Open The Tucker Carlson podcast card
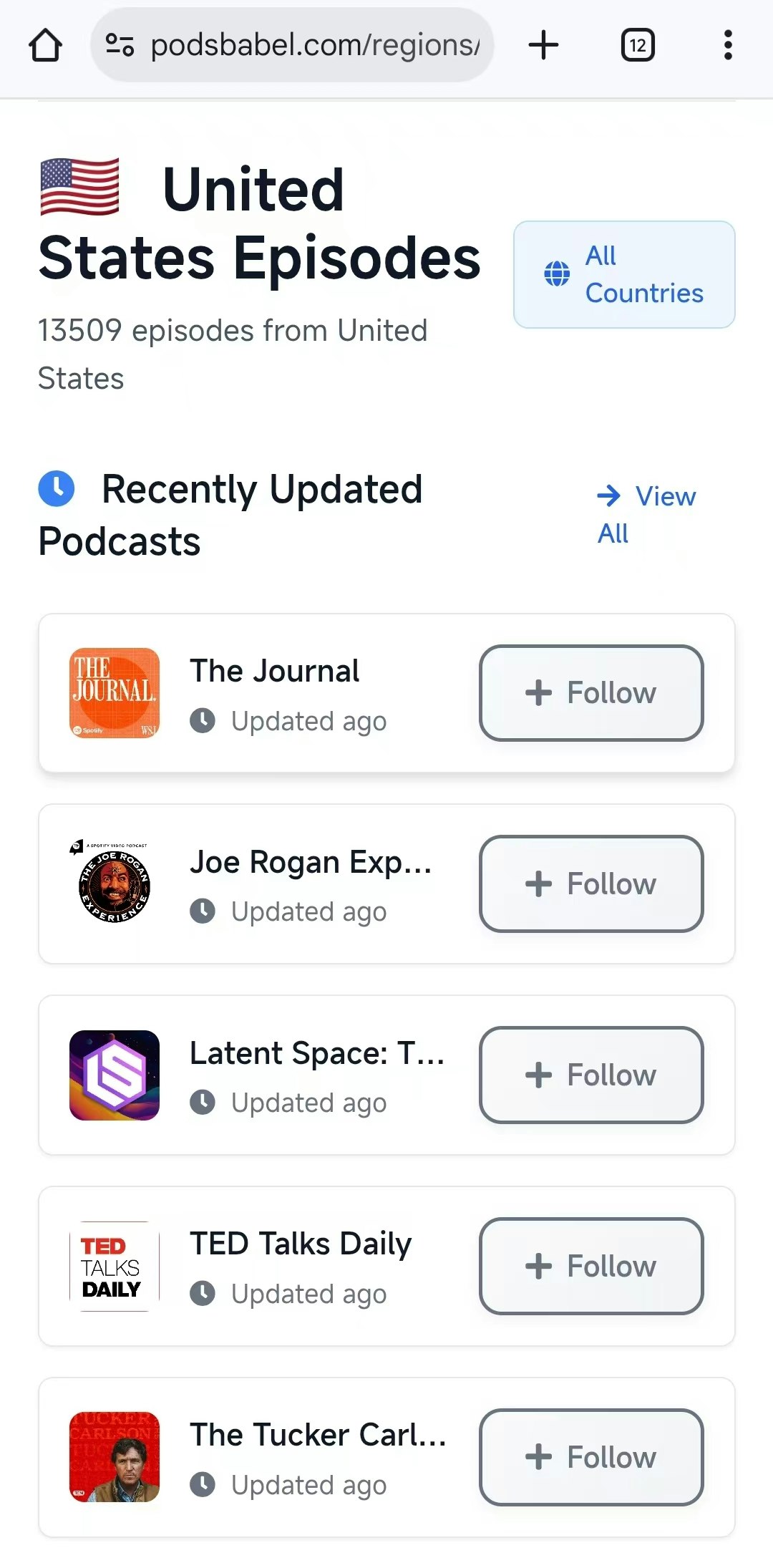The width and height of the screenshot is (773, 1568). tap(318, 1436)
